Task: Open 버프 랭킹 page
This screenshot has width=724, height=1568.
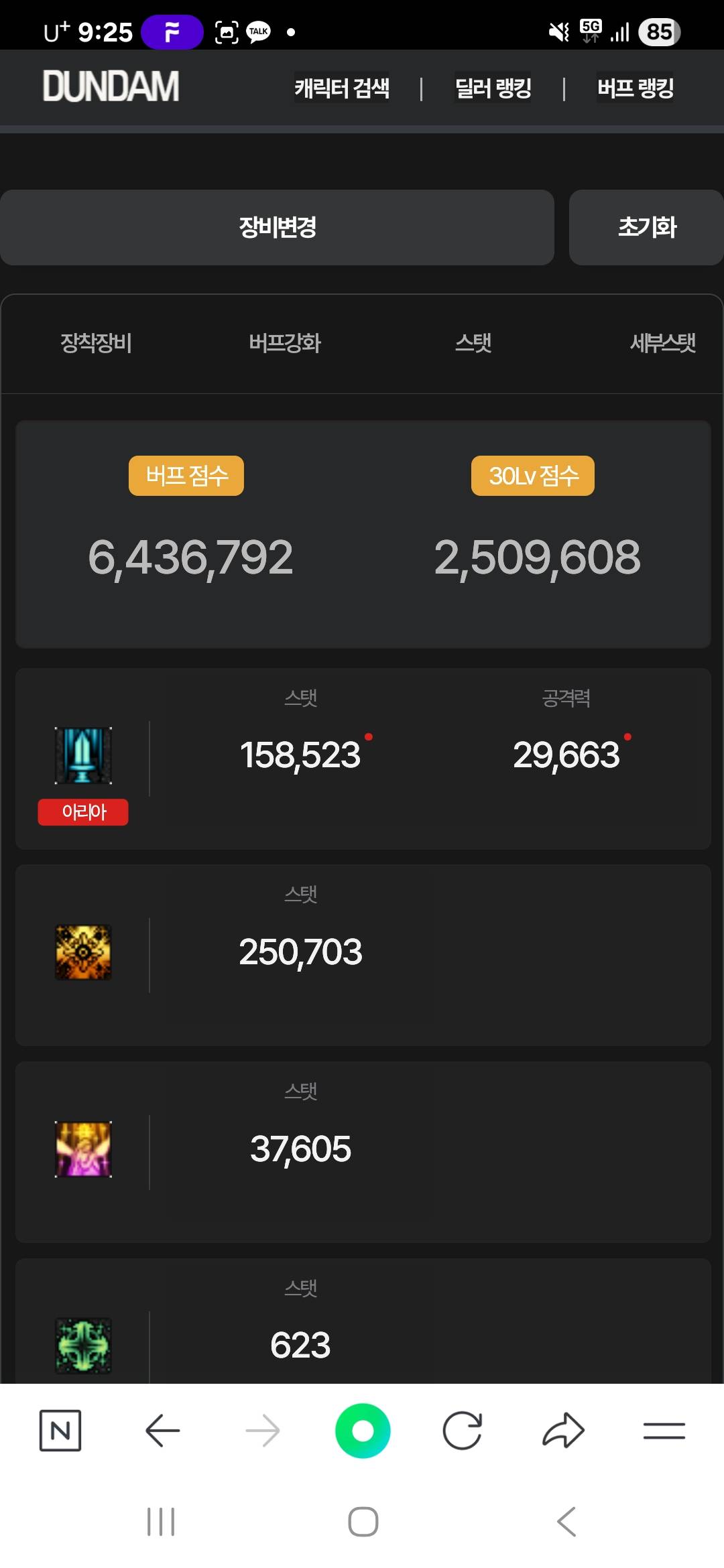Action: pyautogui.click(x=636, y=88)
